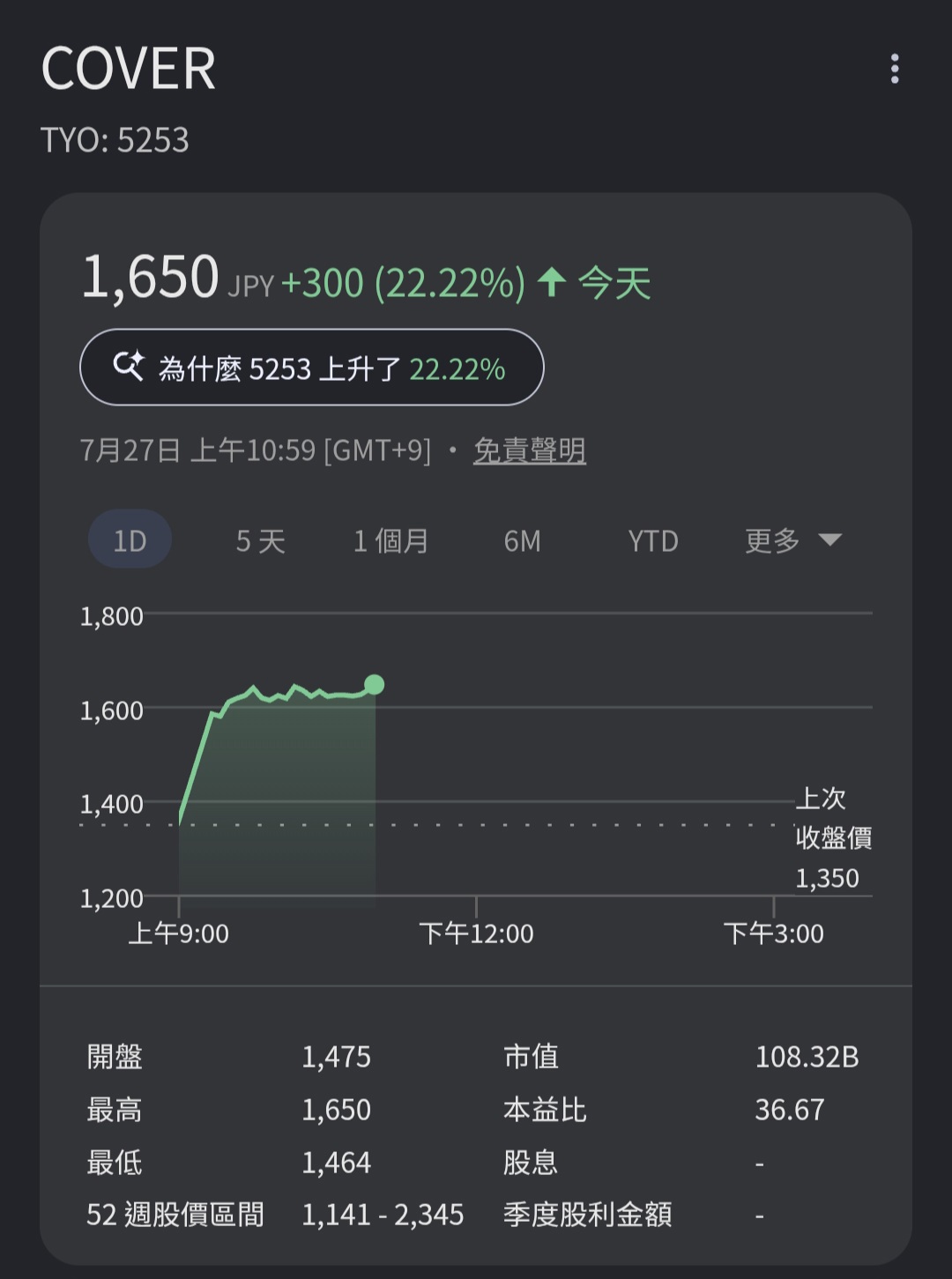Viewport: 952px width, 1279px height.
Task: Open the three-dot overflow menu
Action: (x=895, y=69)
